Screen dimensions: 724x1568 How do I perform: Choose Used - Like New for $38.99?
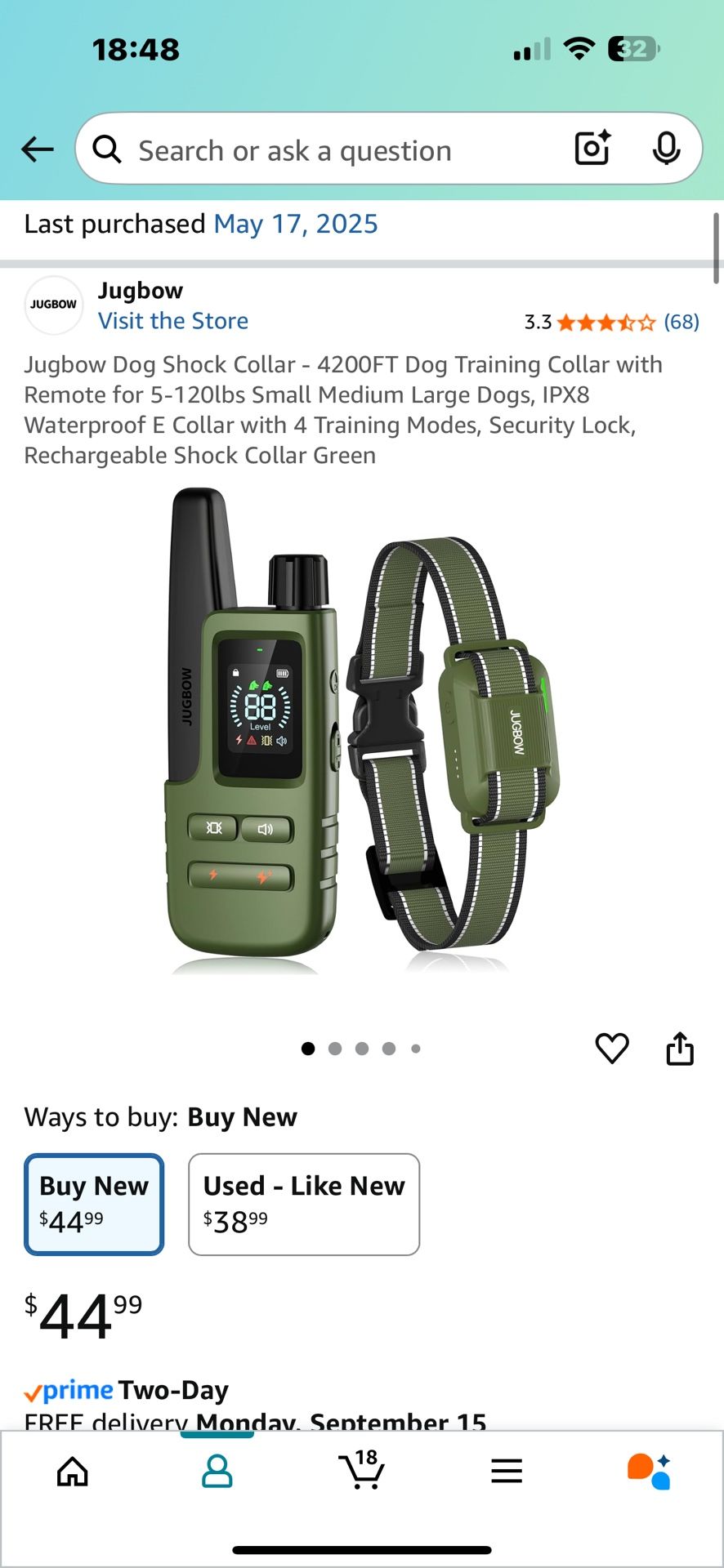pyautogui.click(x=304, y=1204)
